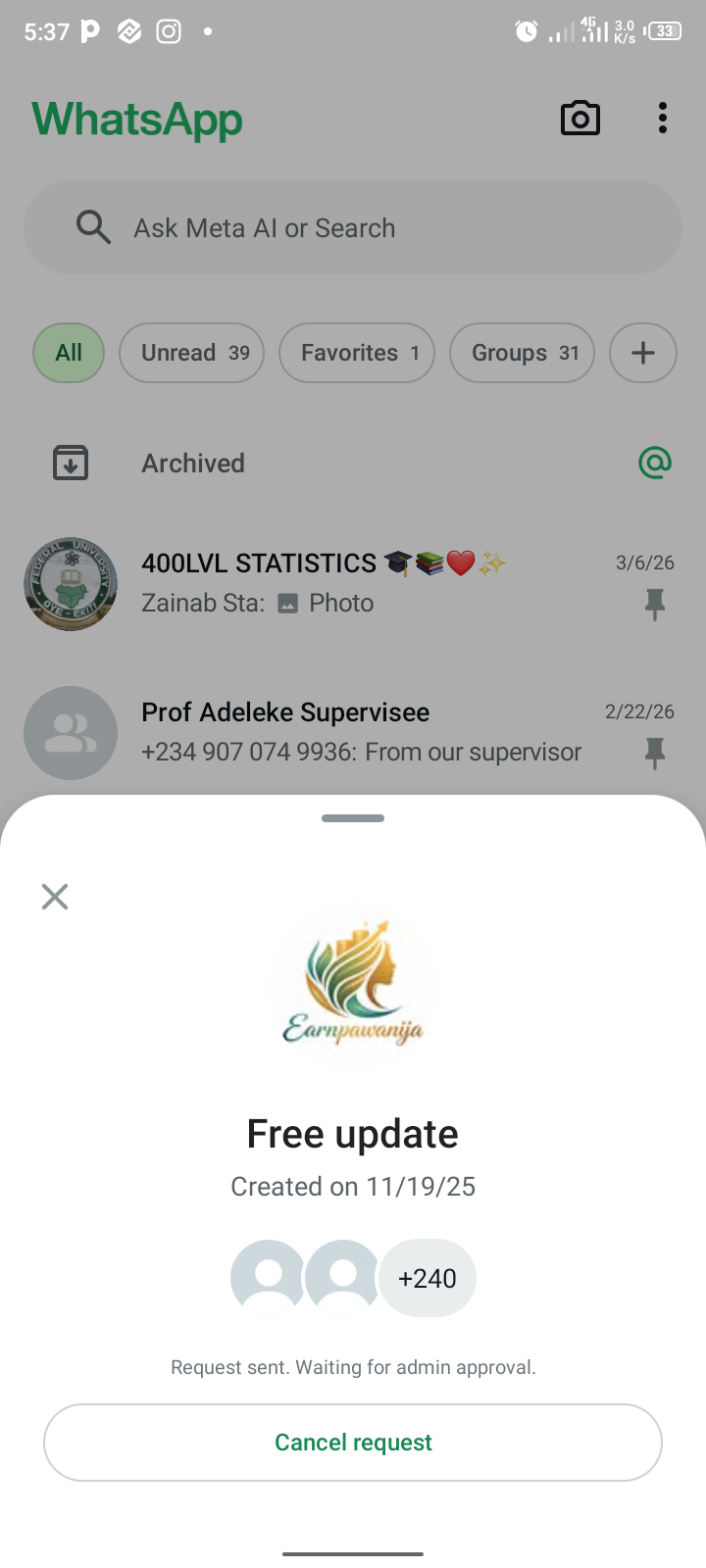Close the Free update bottom sheet
Image resolution: width=706 pixels, height=1568 pixels.
tap(55, 896)
